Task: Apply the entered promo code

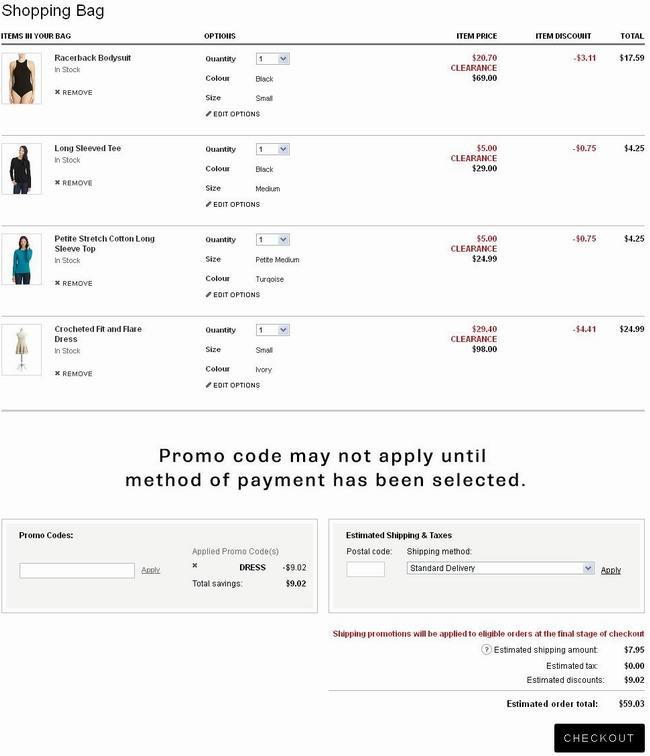Action: coord(150,570)
